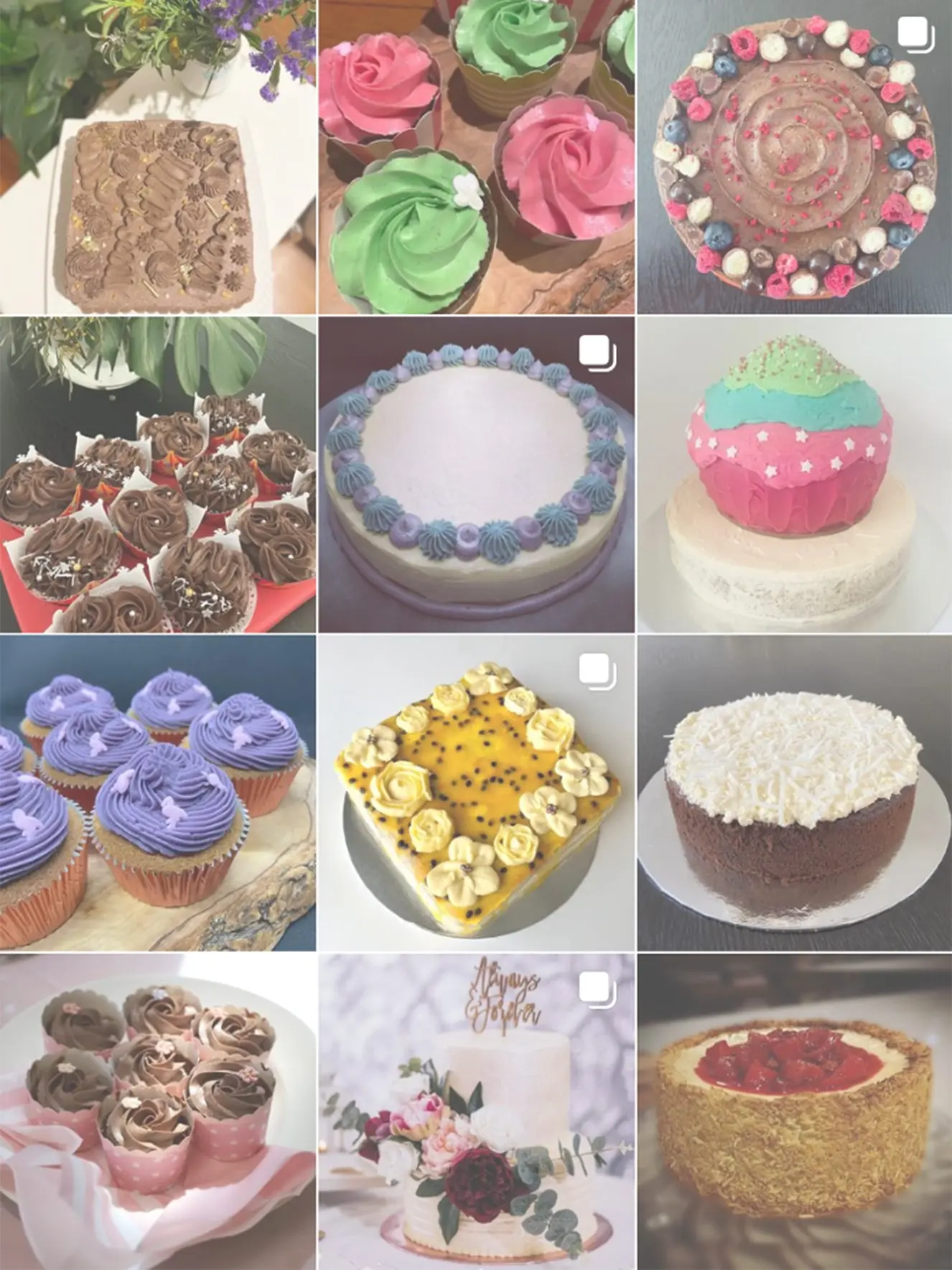Viewport: 952px width, 1270px height.
Task: Open the white cake with blue piping post
Action: (x=476, y=475)
